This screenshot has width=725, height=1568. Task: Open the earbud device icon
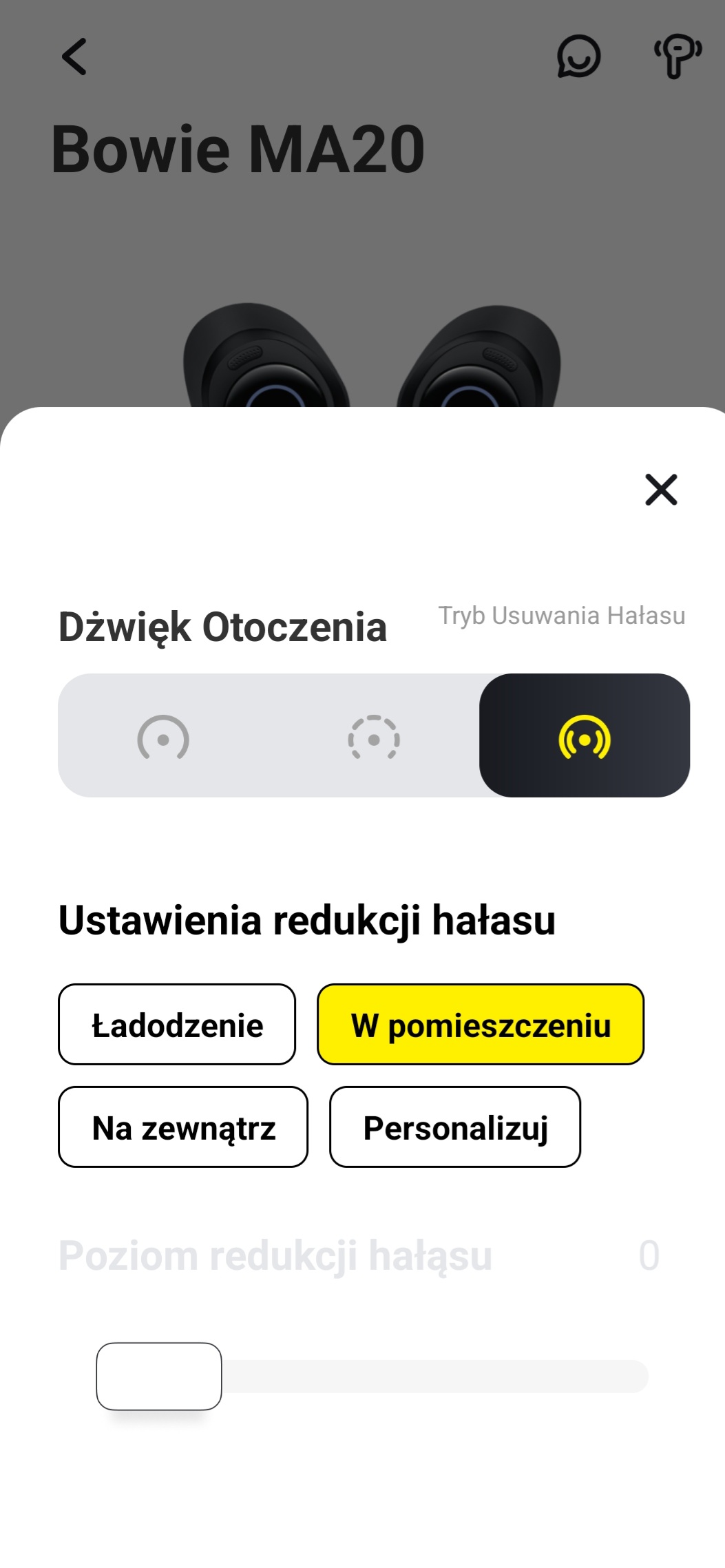[677, 56]
